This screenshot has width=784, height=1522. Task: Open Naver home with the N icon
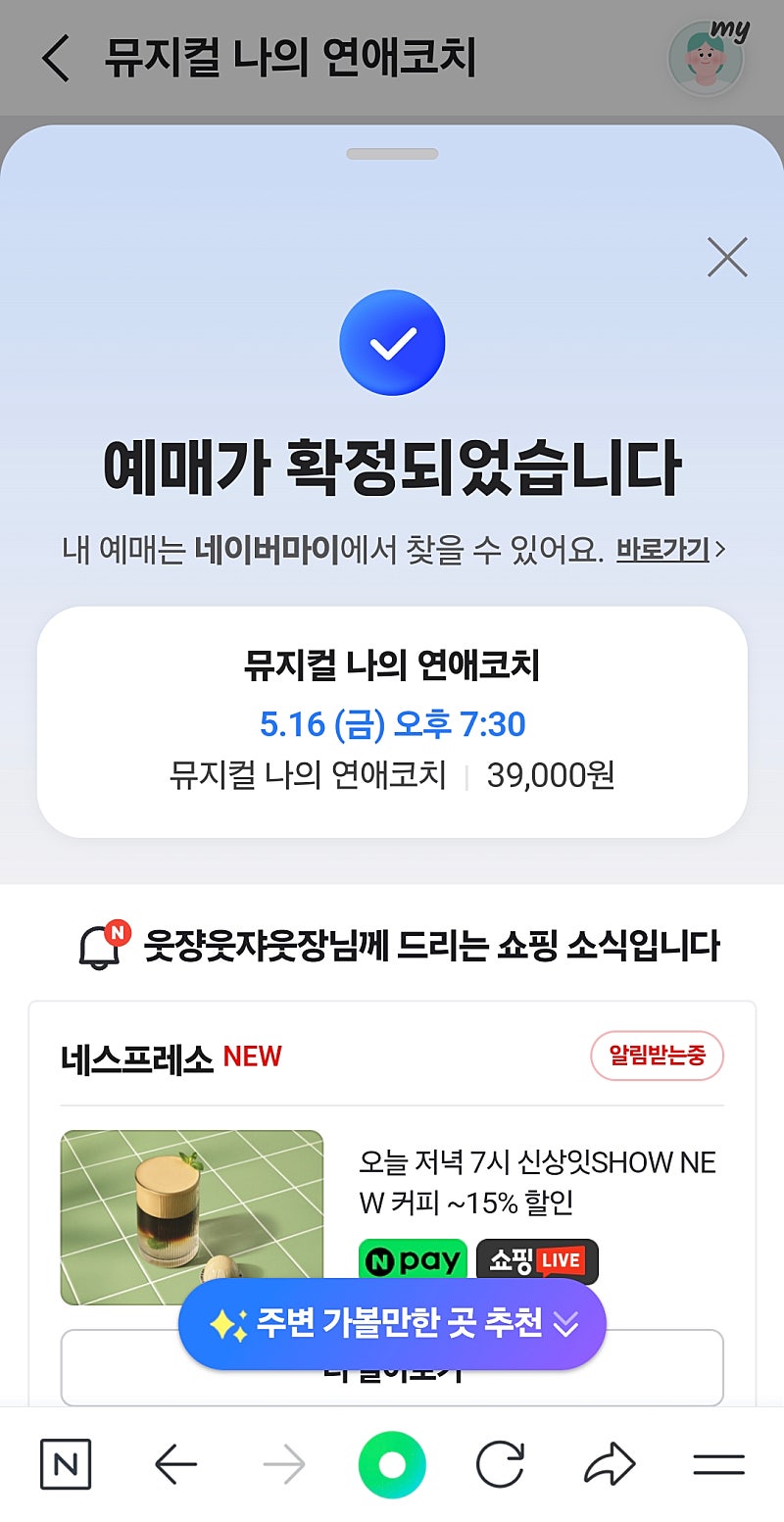pyautogui.click(x=66, y=1465)
